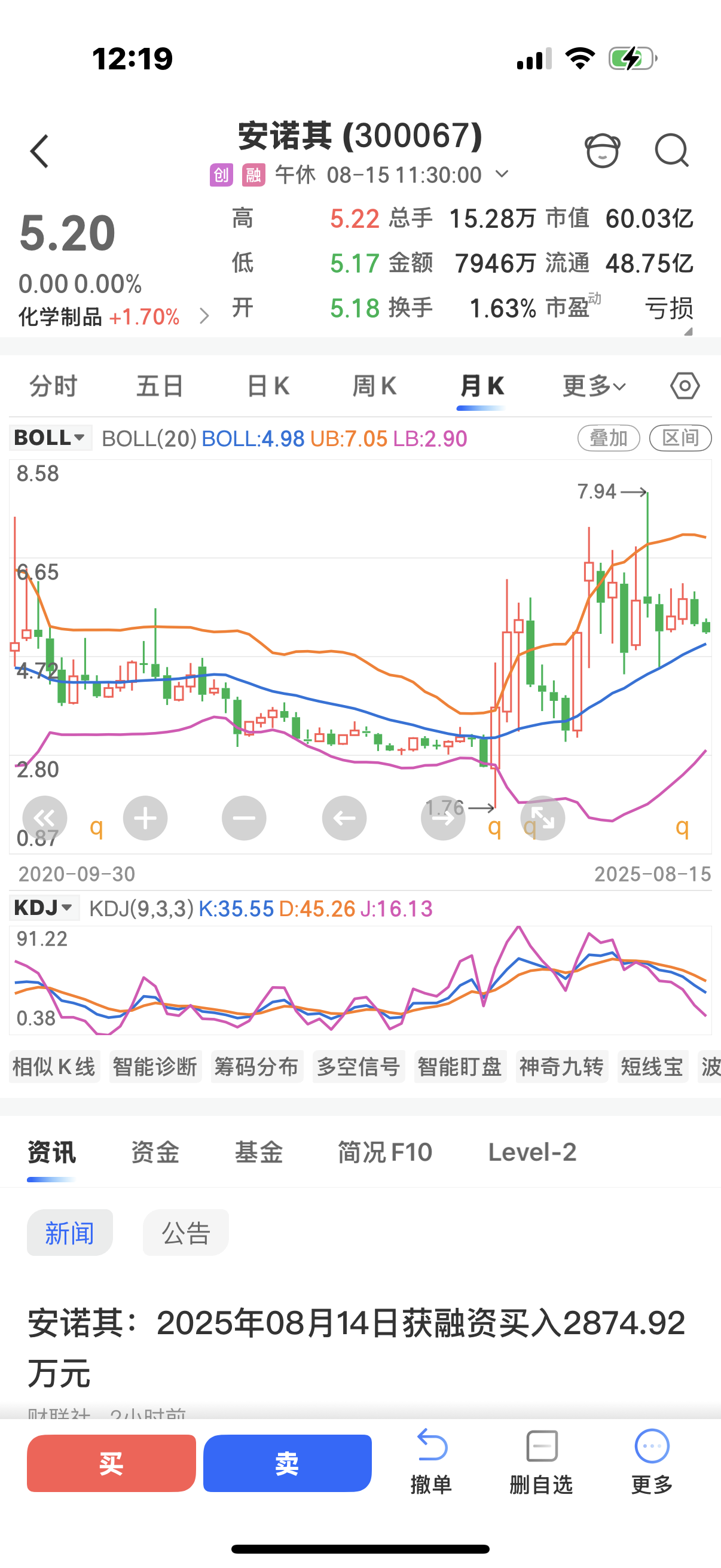The image size is (721, 1568).
Task: Open chart settings hexagon icon
Action: pyautogui.click(x=685, y=386)
